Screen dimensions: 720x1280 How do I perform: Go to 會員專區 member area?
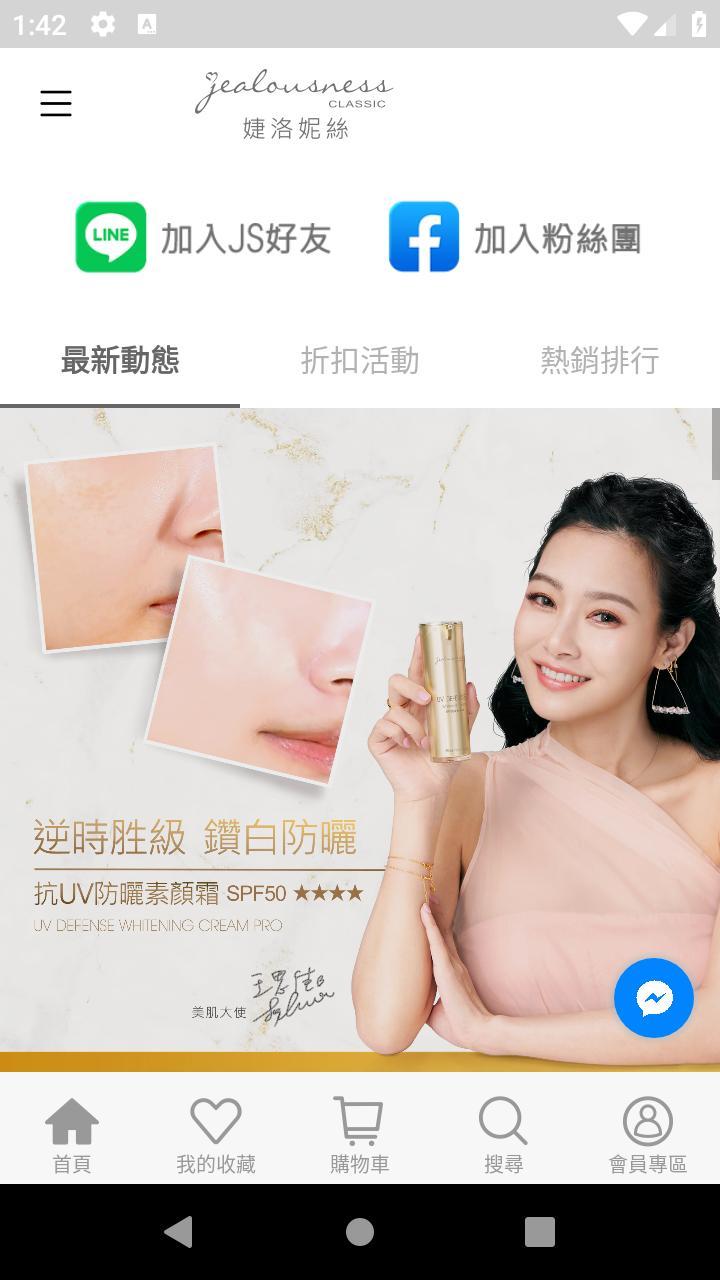647,1134
